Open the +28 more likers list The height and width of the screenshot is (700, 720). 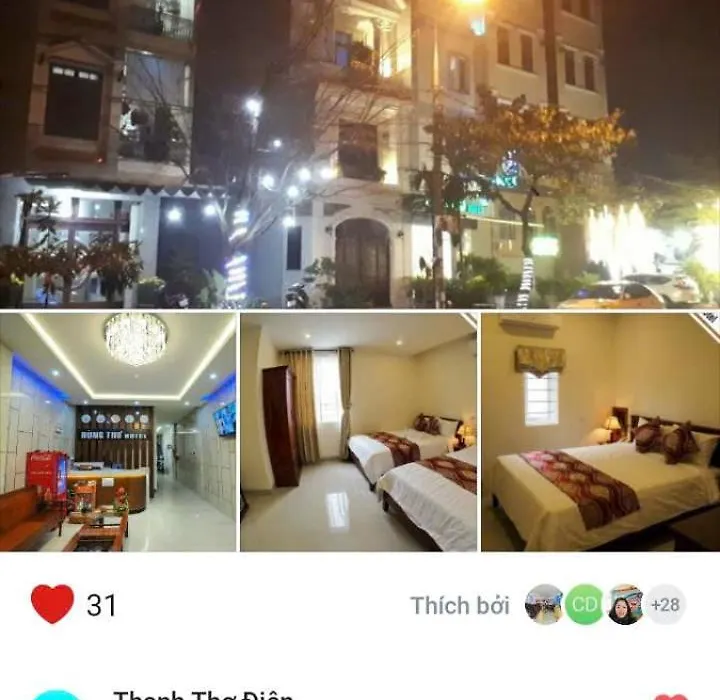tap(665, 604)
